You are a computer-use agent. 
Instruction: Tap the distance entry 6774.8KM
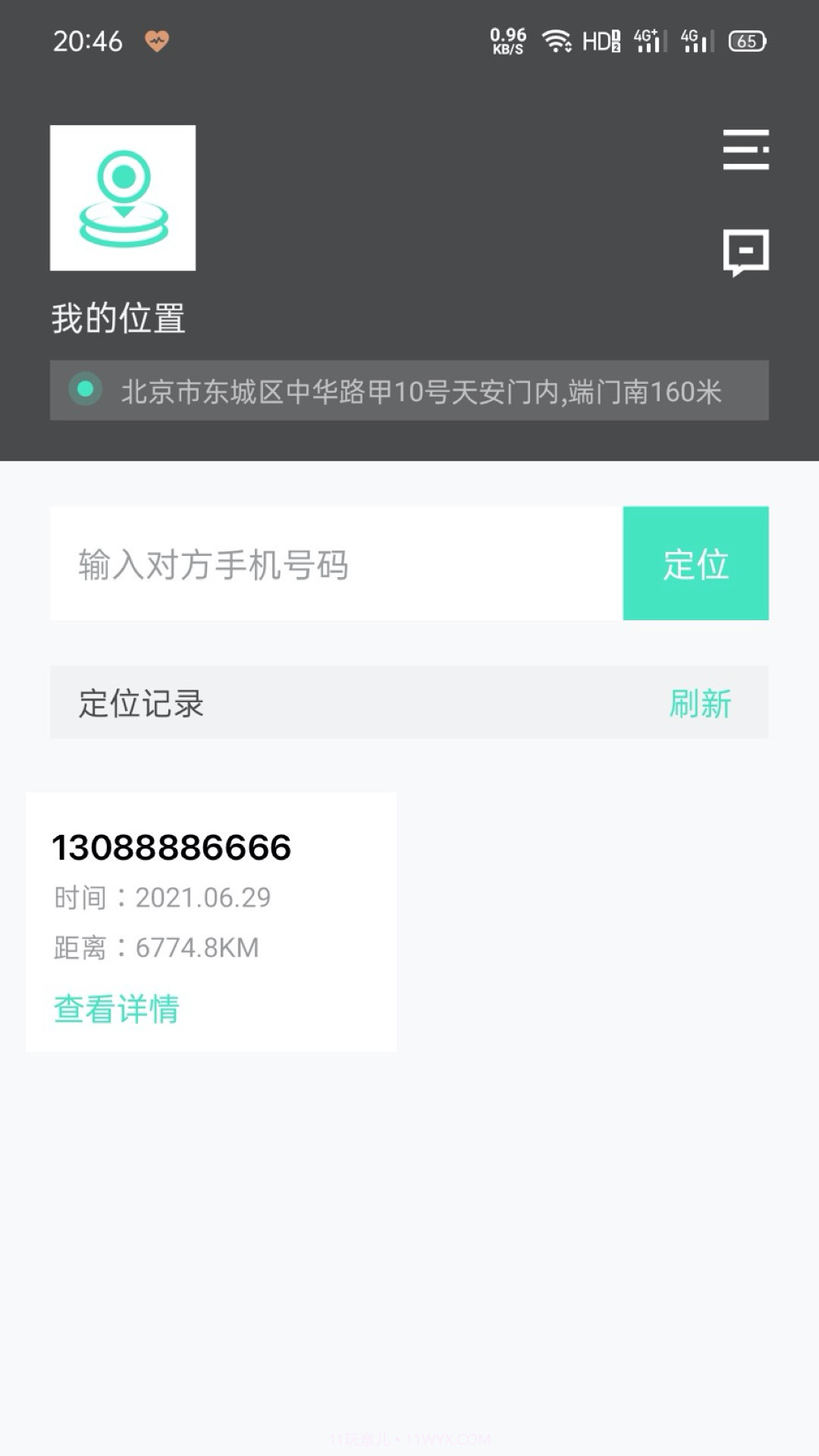point(155,947)
